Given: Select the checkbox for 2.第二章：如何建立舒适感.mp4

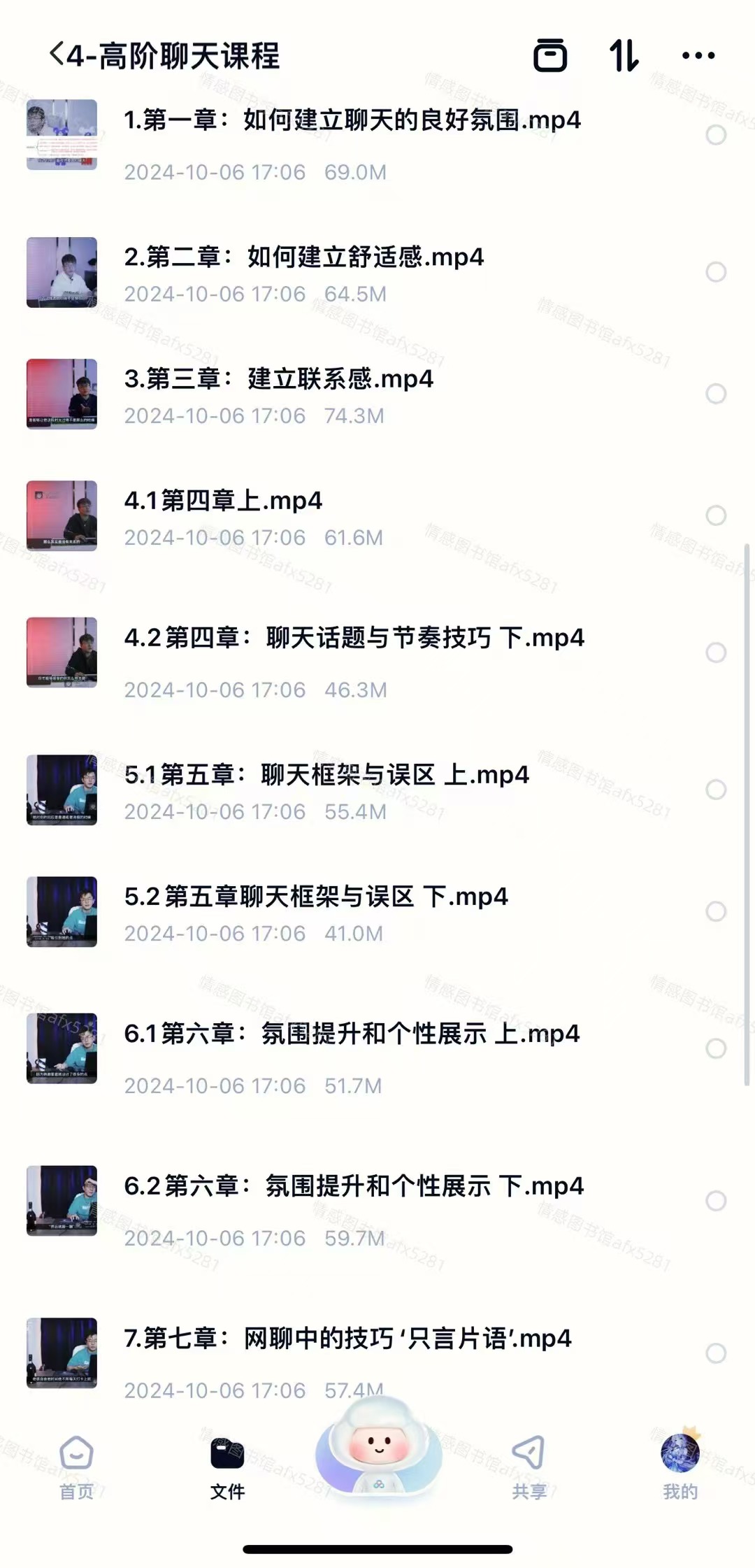Looking at the screenshot, I should tap(715, 272).
